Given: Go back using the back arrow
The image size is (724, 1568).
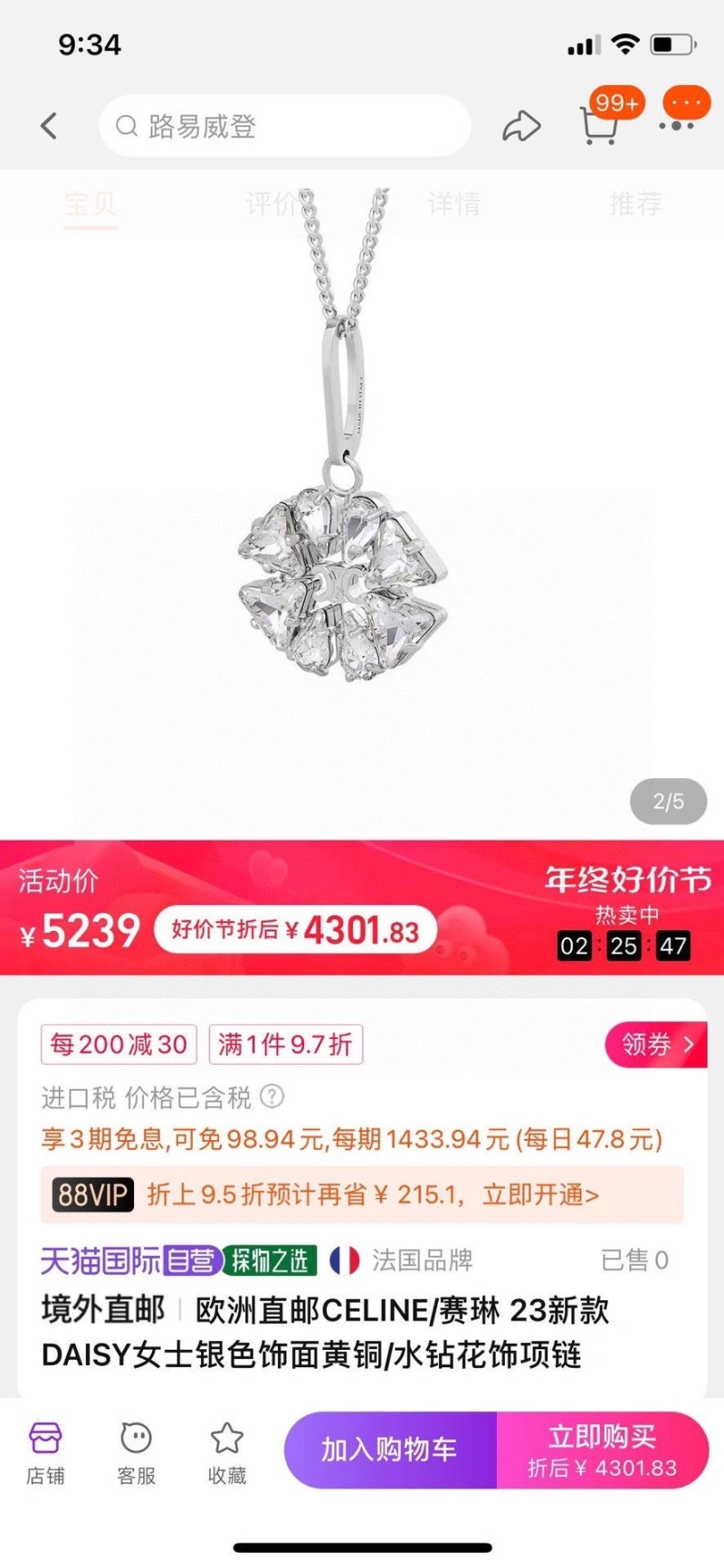Looking at the screenshot, I should tap(50, 126).
